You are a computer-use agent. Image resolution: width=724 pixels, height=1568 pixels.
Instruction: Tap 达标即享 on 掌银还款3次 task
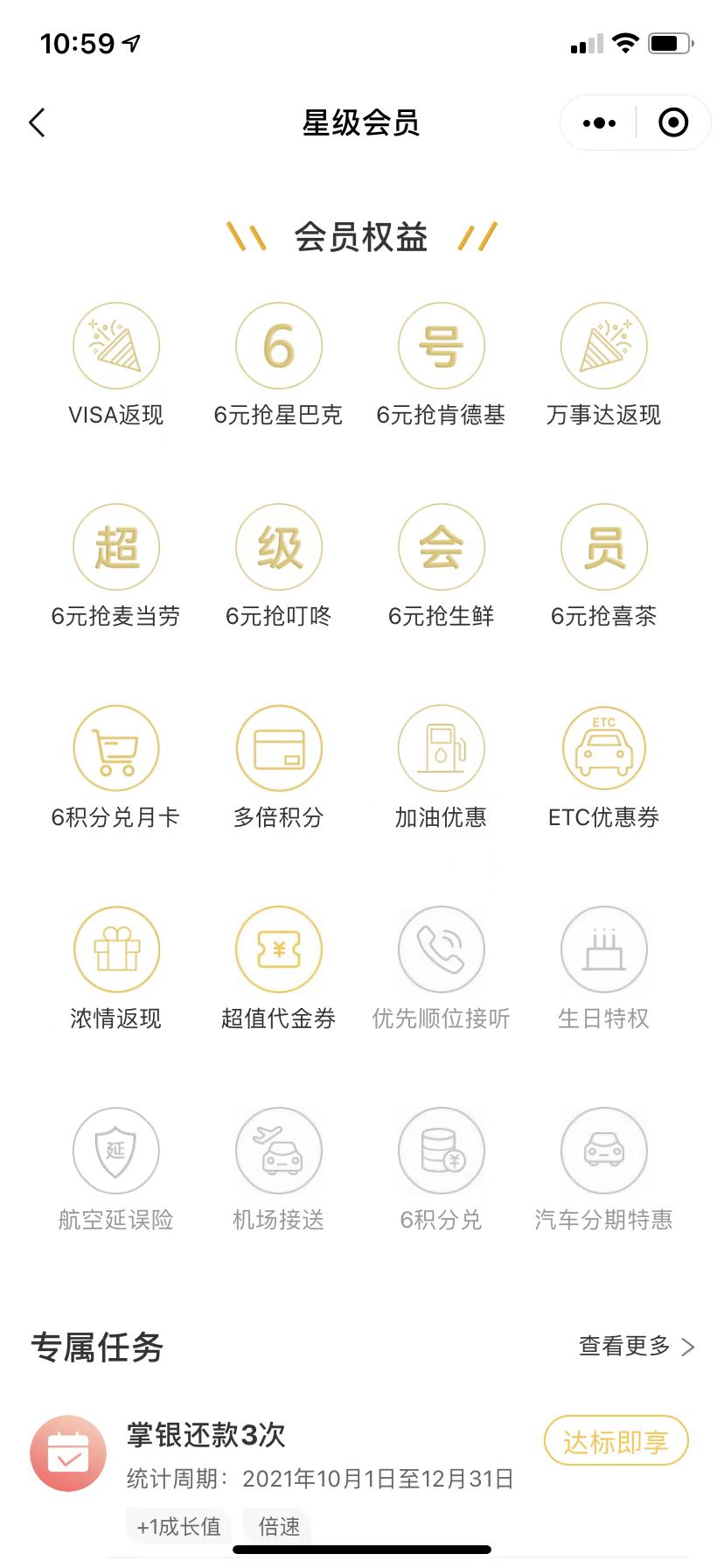coord(616,1440)
